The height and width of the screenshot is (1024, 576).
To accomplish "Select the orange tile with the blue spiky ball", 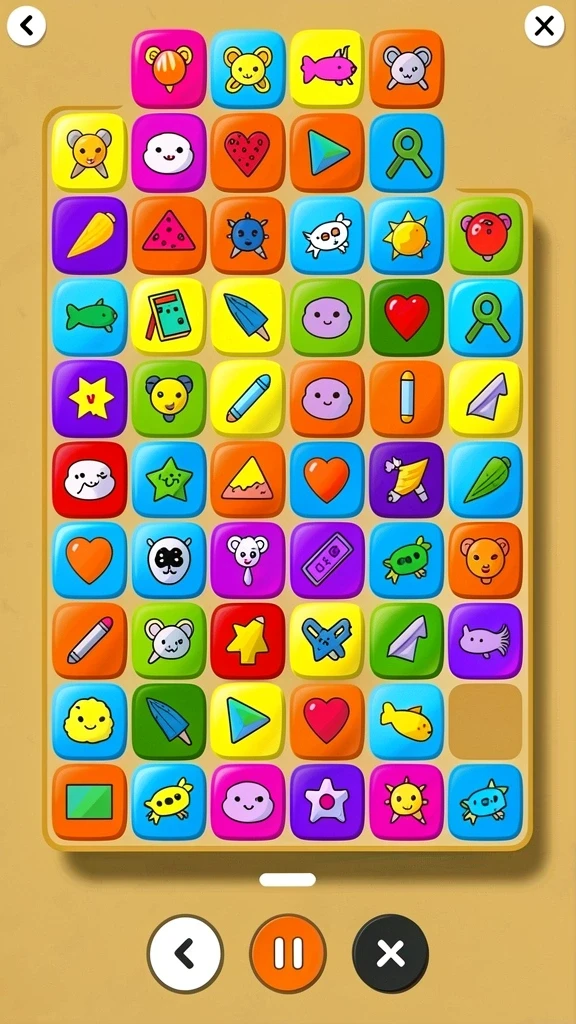I will pos(248,235).
